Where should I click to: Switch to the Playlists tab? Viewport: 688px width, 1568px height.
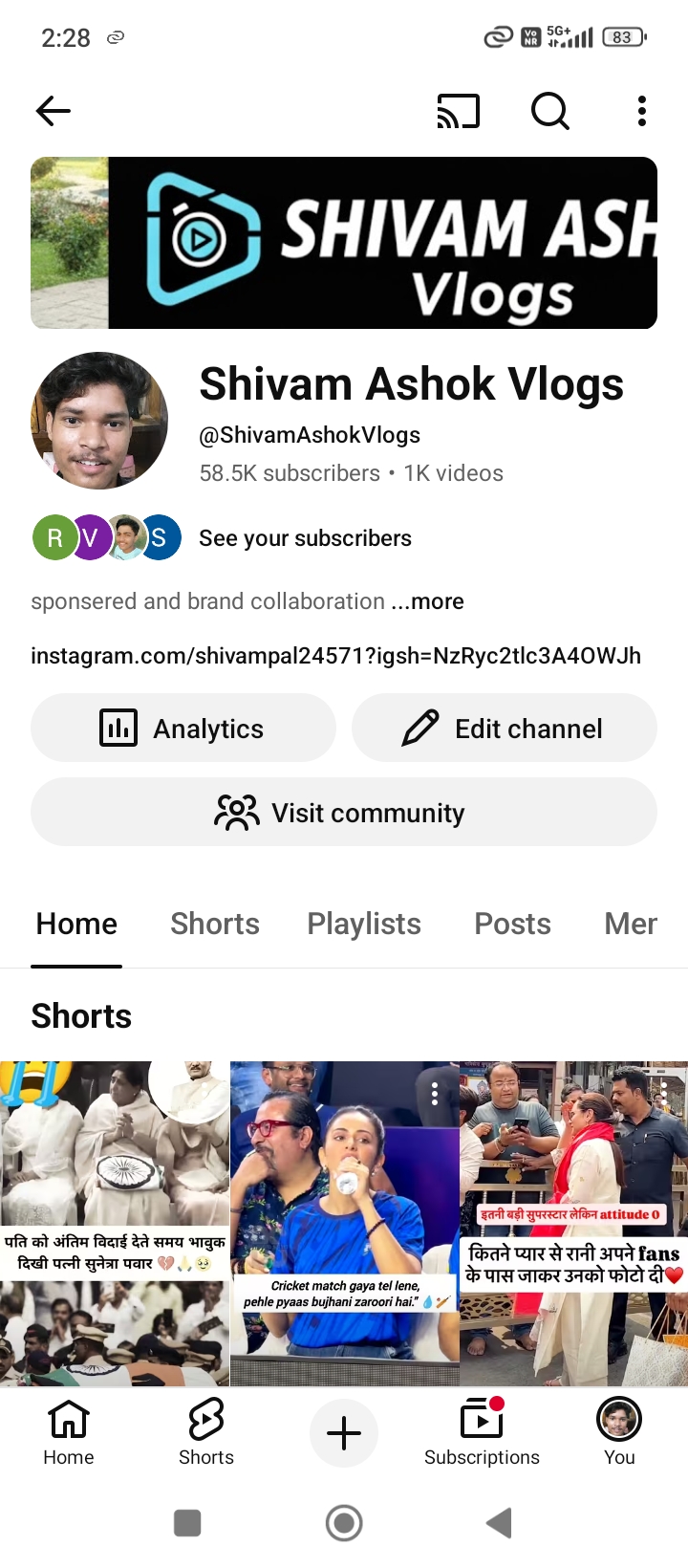click(364, 924)
